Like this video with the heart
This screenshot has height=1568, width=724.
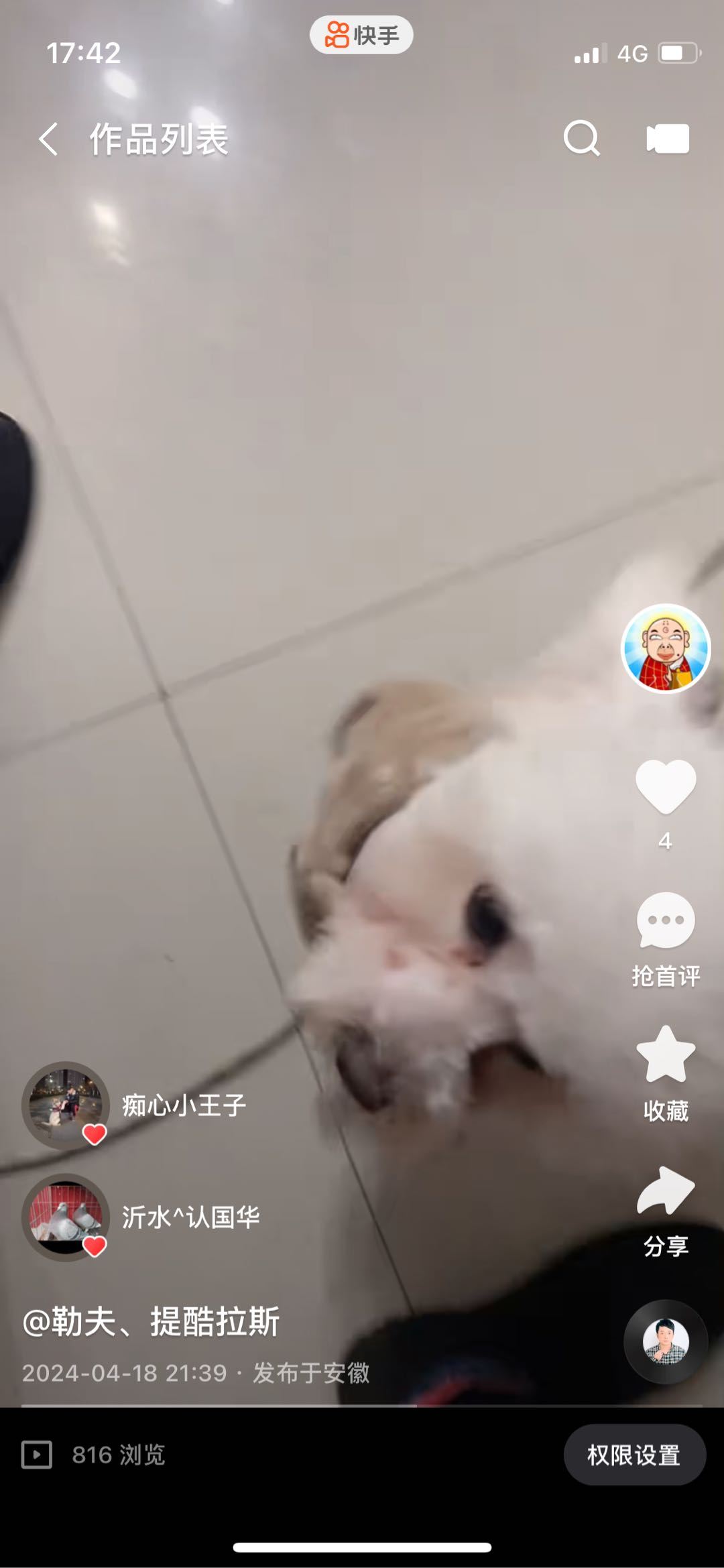tap(665, 786)
